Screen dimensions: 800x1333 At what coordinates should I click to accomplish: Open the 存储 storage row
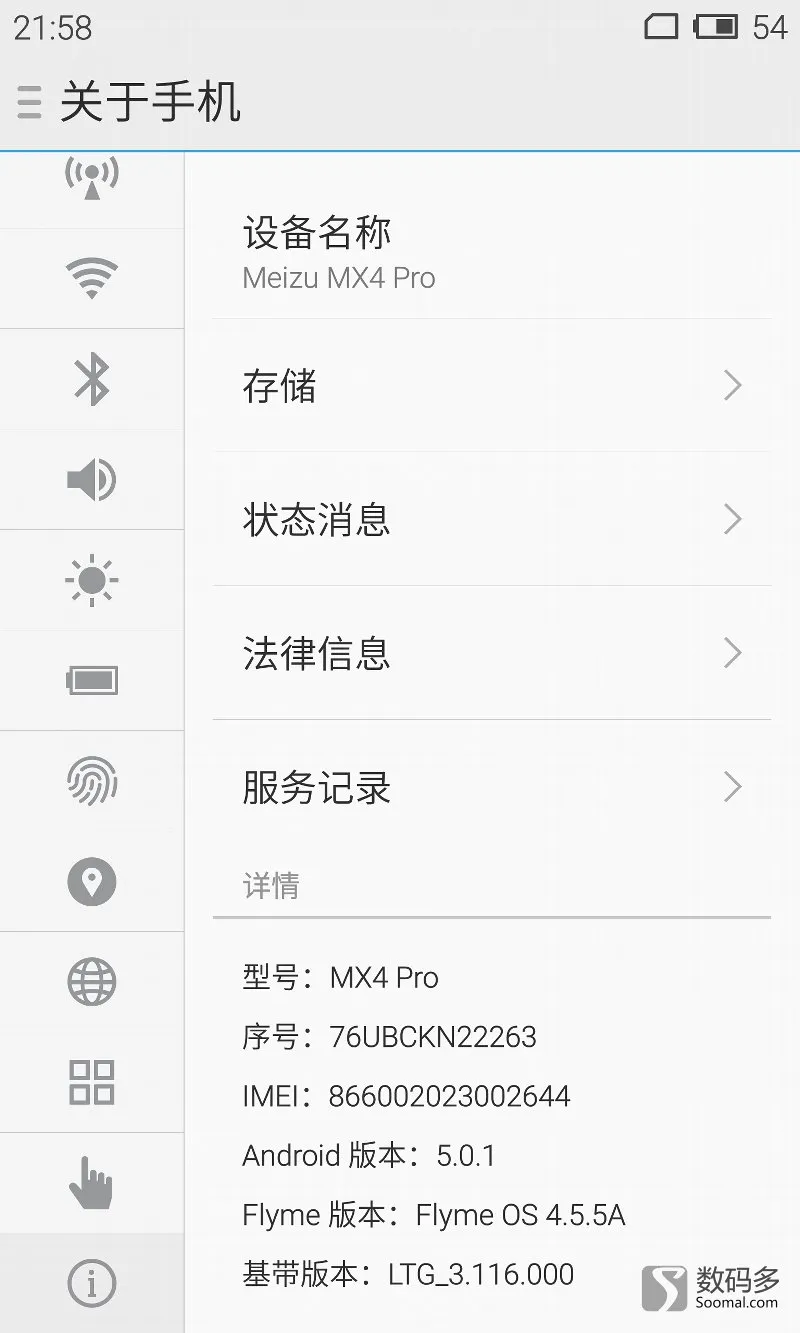[492, 385]
